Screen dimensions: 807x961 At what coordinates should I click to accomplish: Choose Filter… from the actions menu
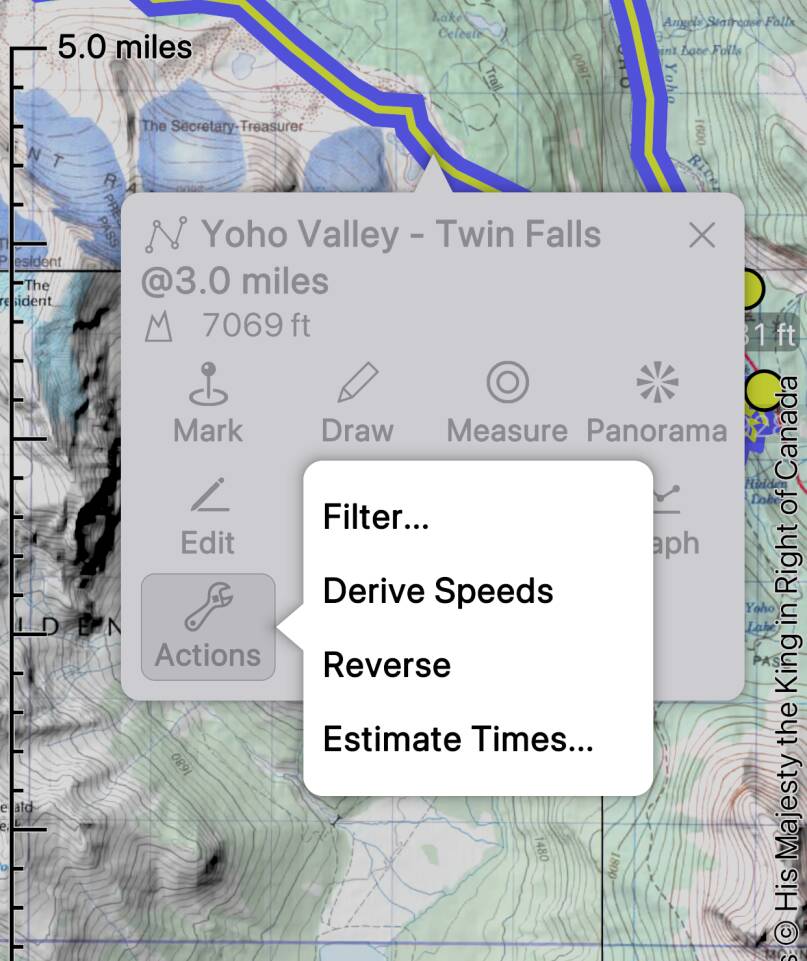coord(376,517)
